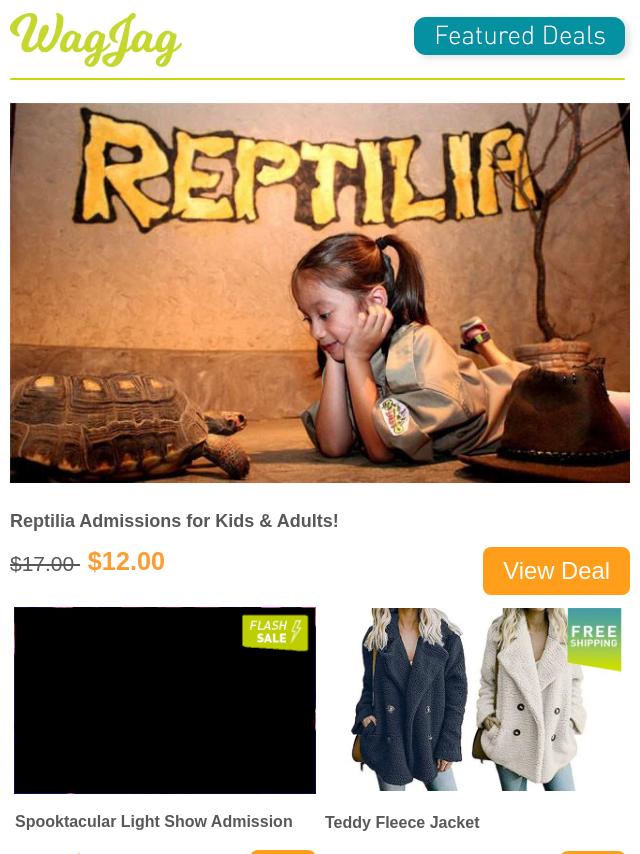Open the Featured Deals button
Viewport: 640px width, 854px height.
[x=519, y=37]
